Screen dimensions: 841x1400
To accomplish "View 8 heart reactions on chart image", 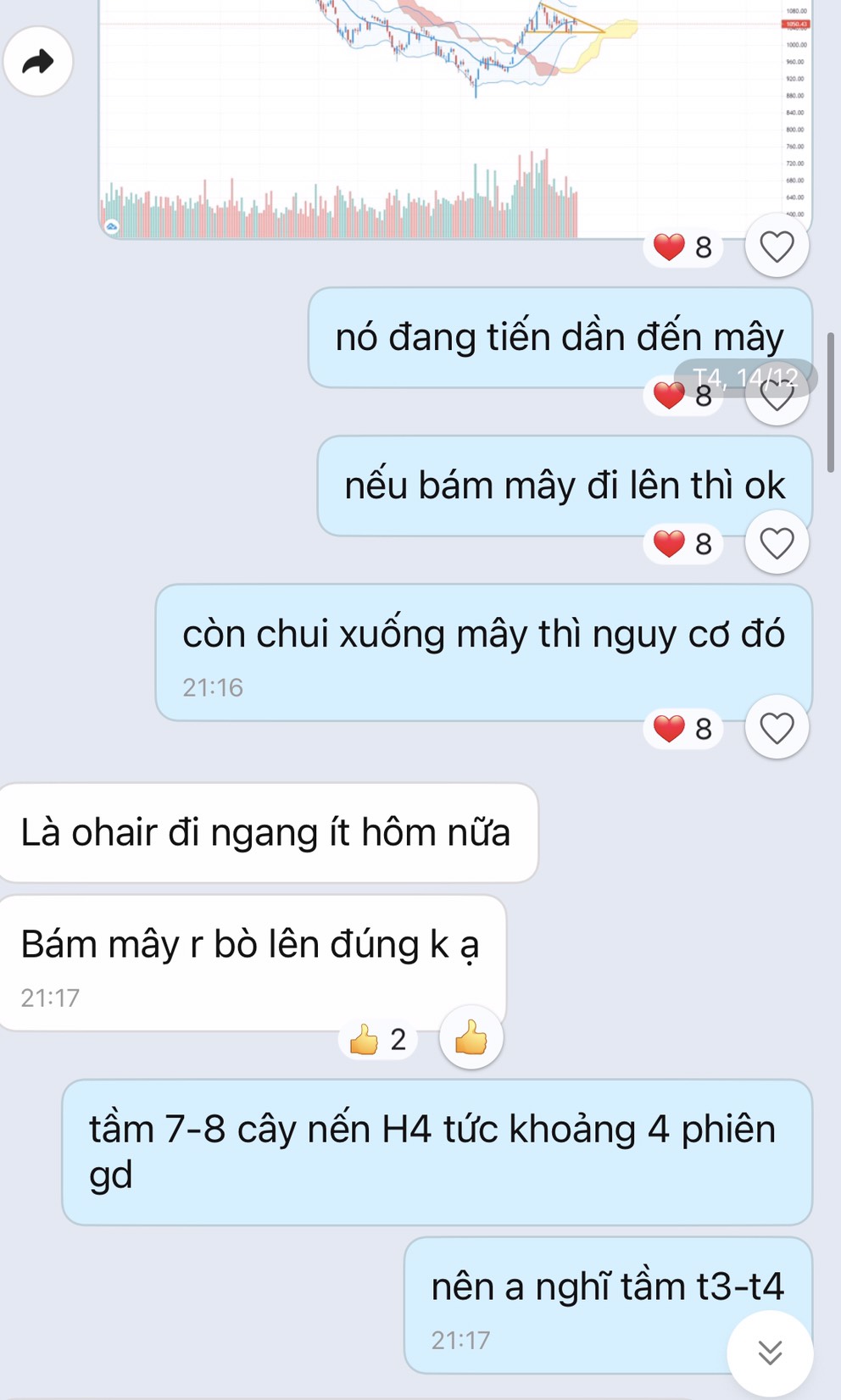I will coord(683,247).
